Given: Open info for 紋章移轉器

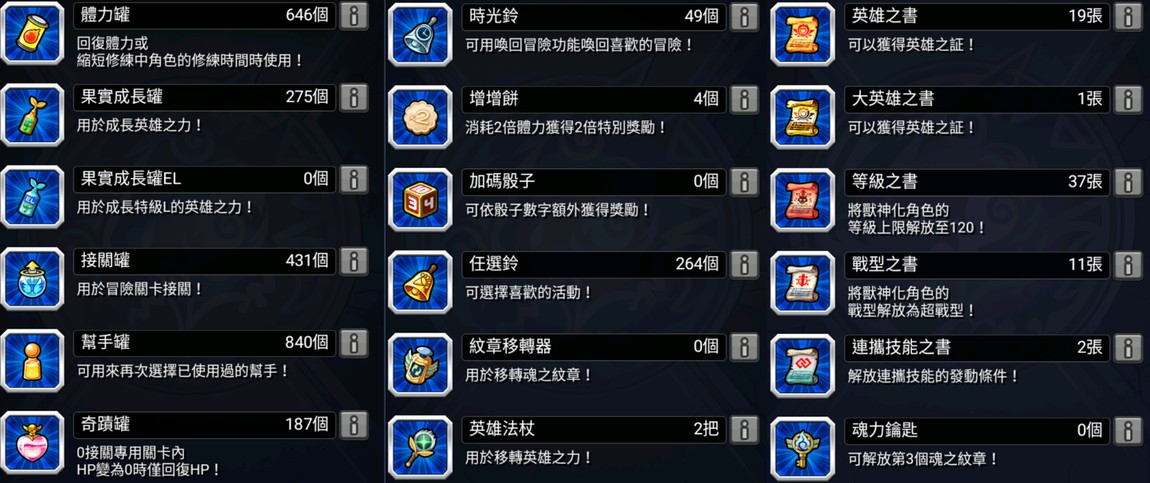Looking at the screenshot, I should [743, 347].
